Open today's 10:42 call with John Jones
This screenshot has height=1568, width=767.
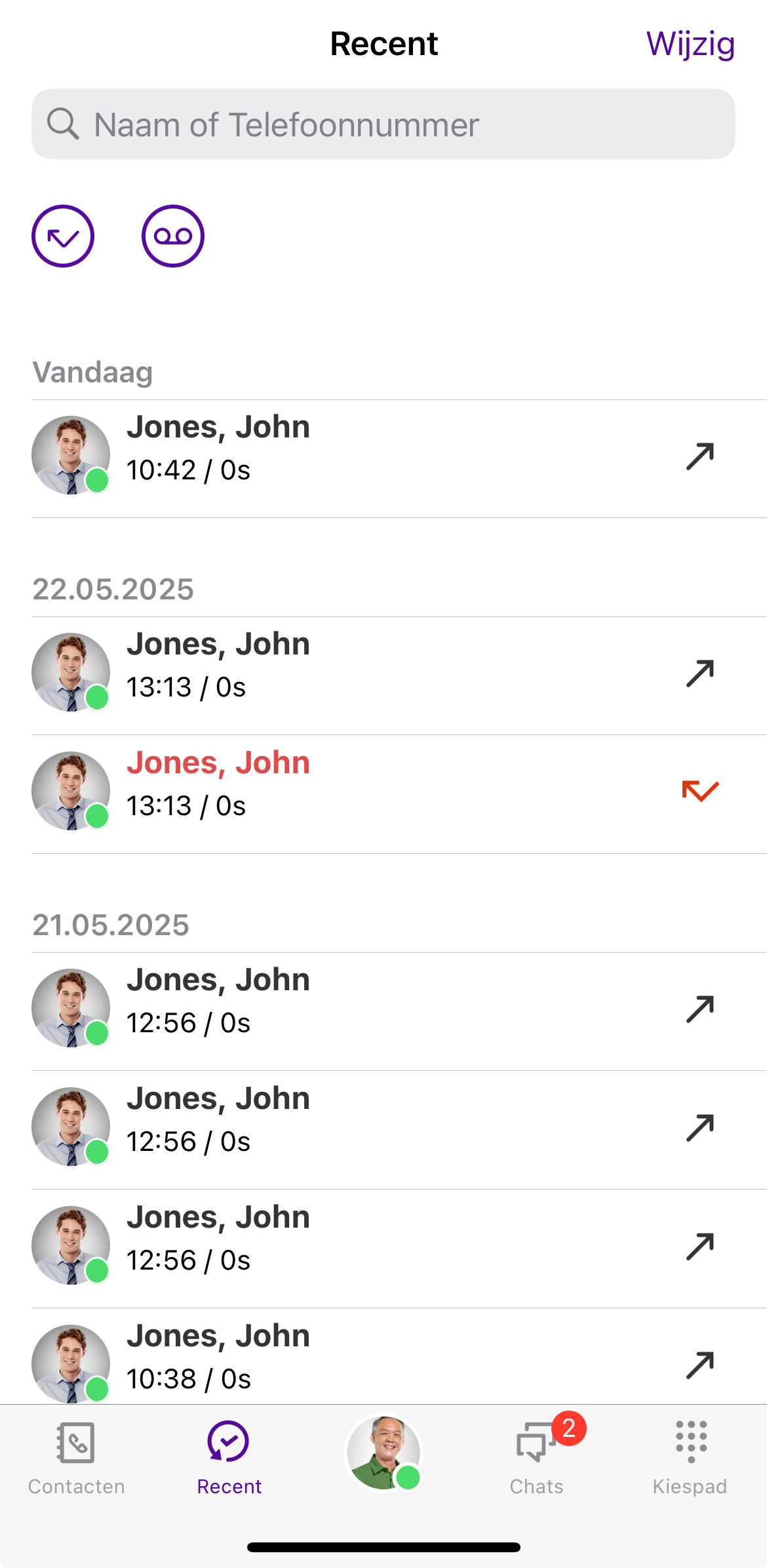coord(383,458)
